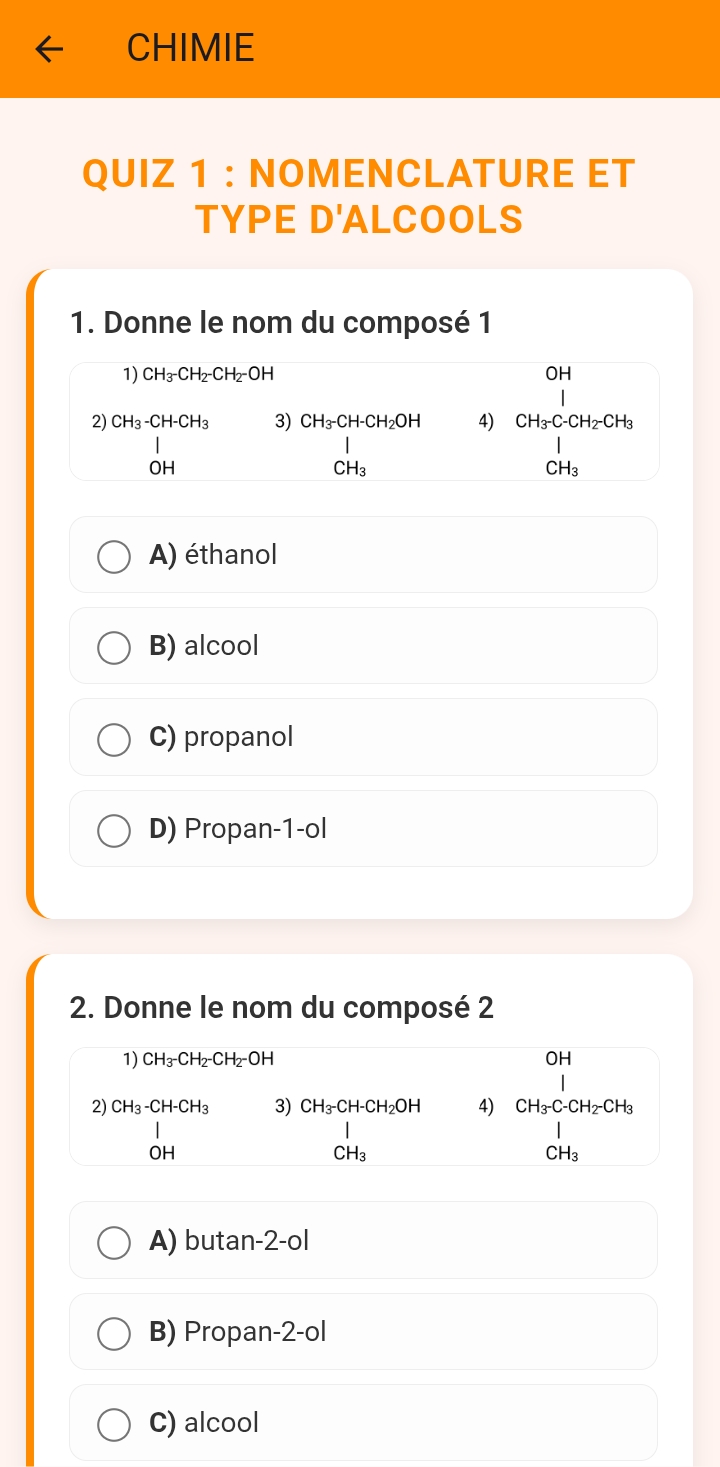Navigate back using the arrow icon
This screenshot has height=1467, width=720.
47,48
